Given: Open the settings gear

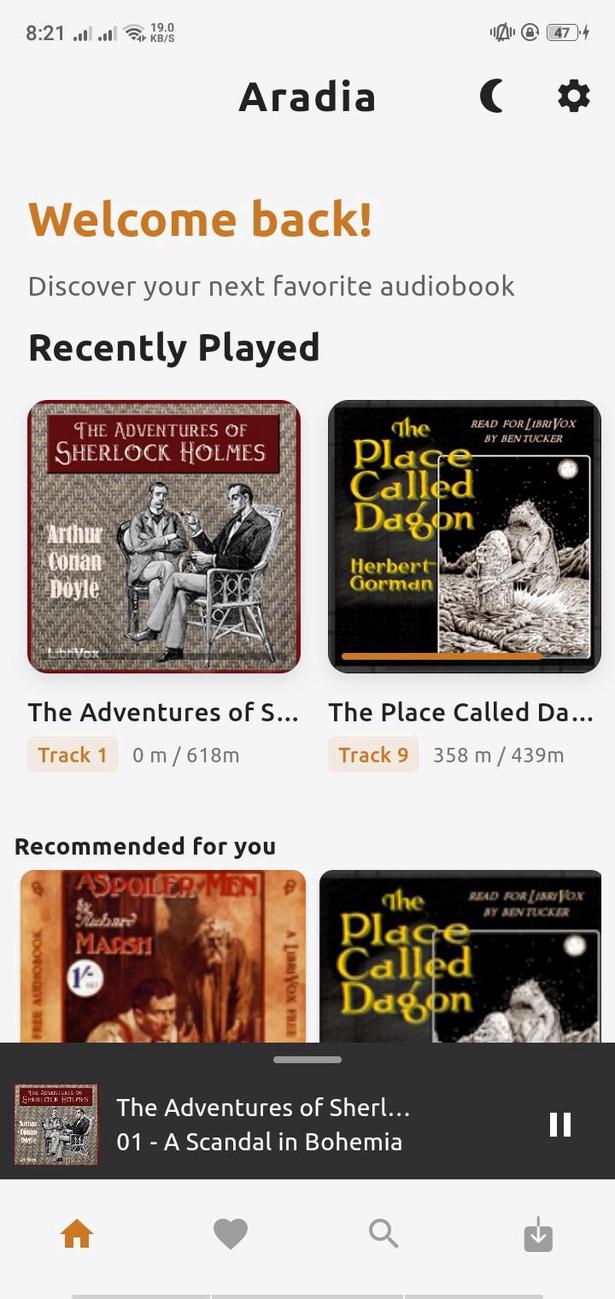Looking at the screenshot, I should pos(573,97).
